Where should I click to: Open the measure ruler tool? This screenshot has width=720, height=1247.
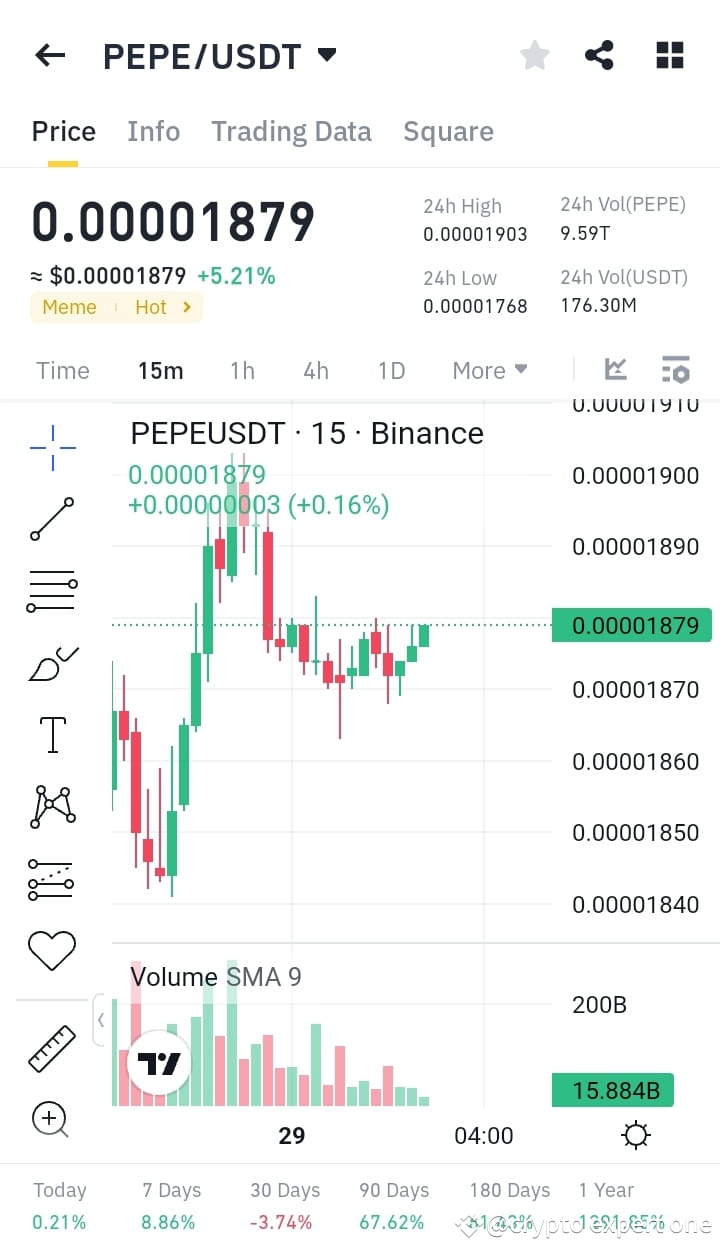[x=51, y=1048]
